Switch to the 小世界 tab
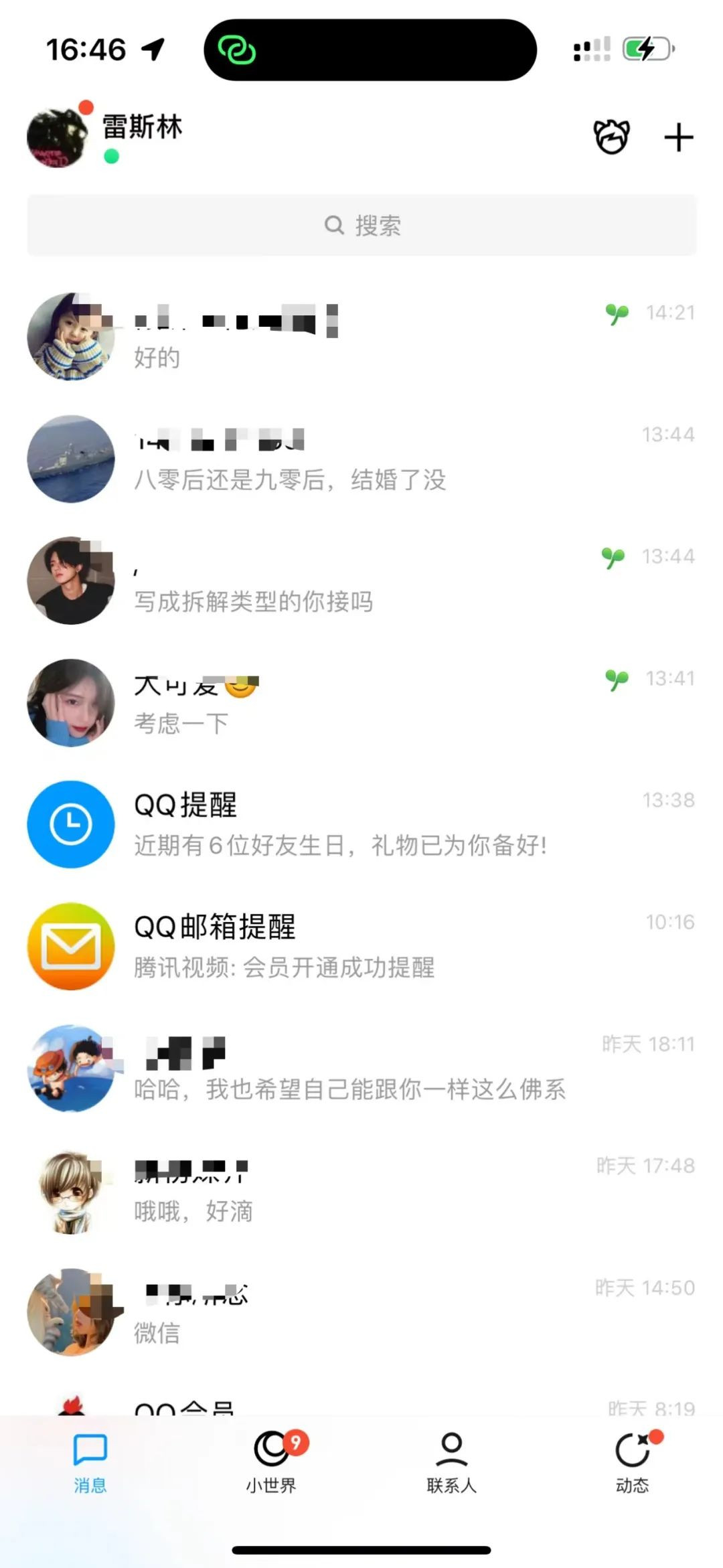723x1568 pixels. pos(271,1464)
